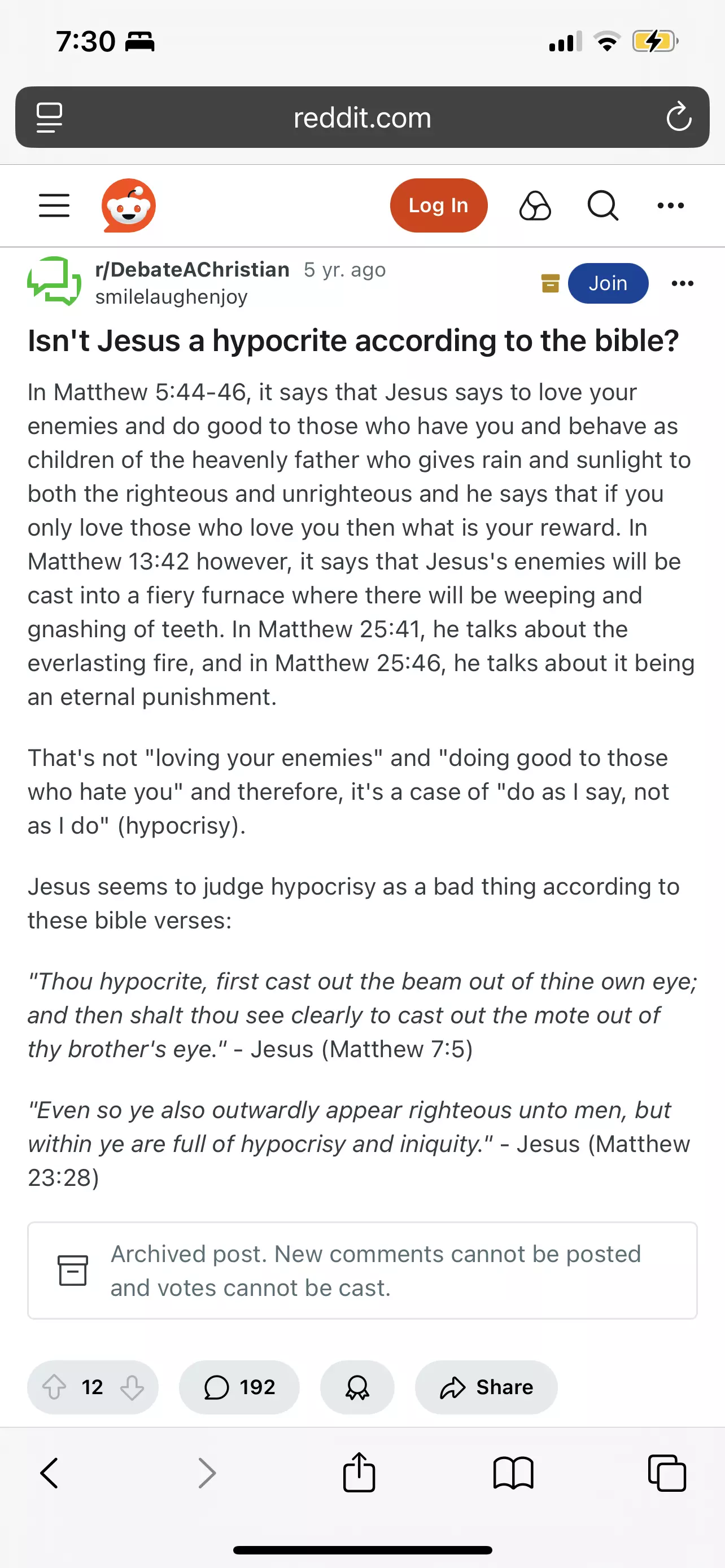Downvote the post
Screen dimensions: 725x1568
point(132,1387)
